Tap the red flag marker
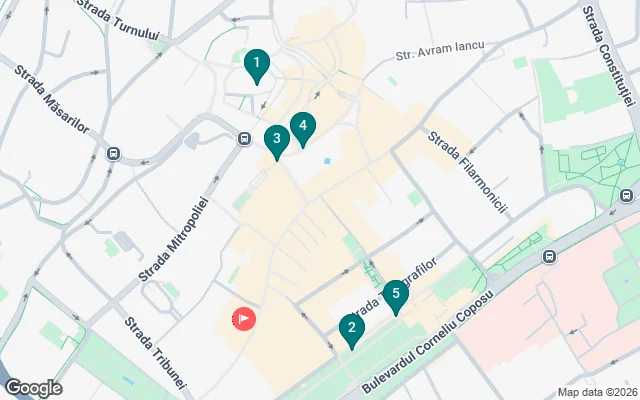This screenshot has width=640, height=400. click(244, 319)
